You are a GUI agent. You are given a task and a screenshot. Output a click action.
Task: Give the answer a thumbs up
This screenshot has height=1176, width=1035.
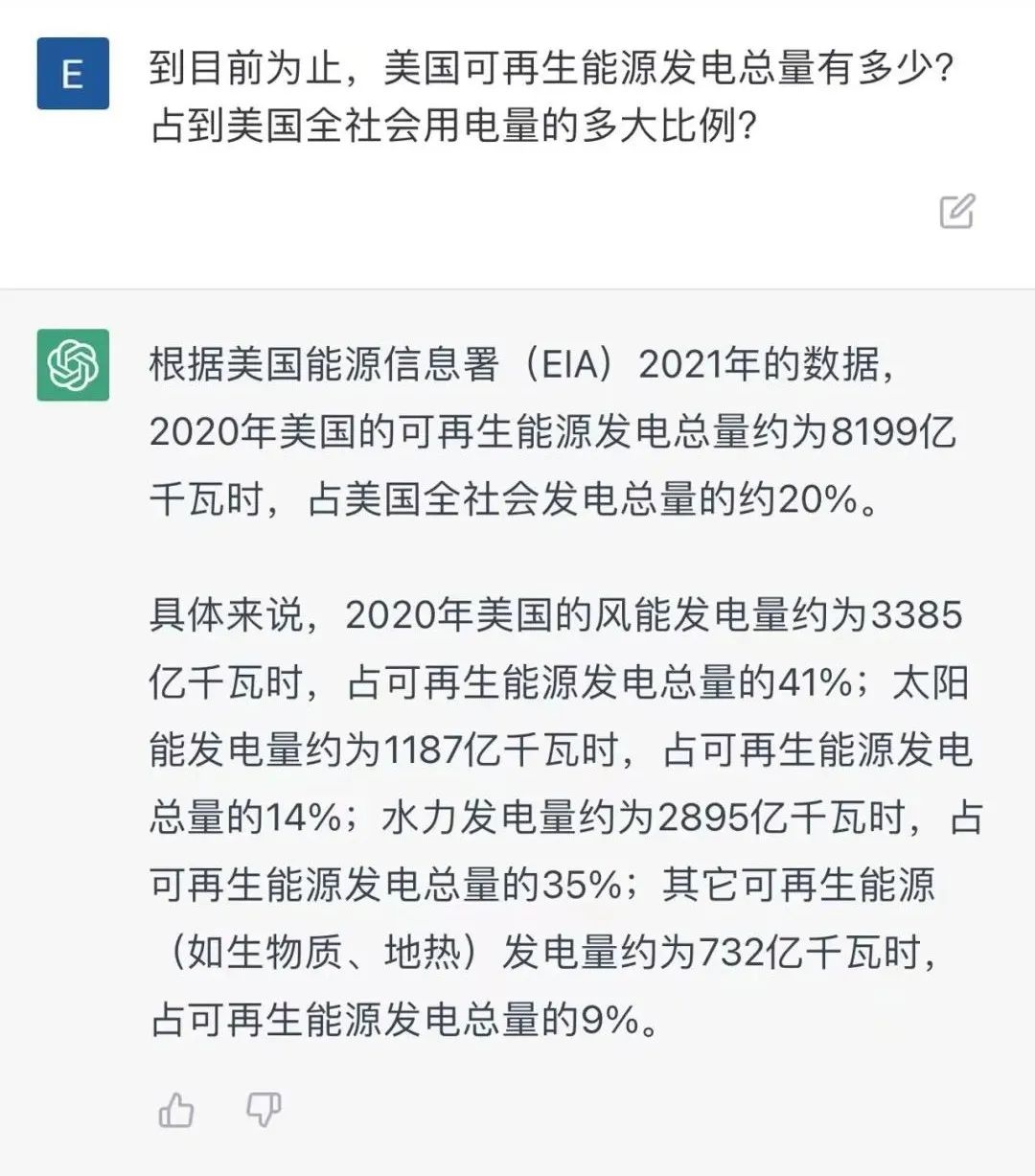coord(176,1110)
